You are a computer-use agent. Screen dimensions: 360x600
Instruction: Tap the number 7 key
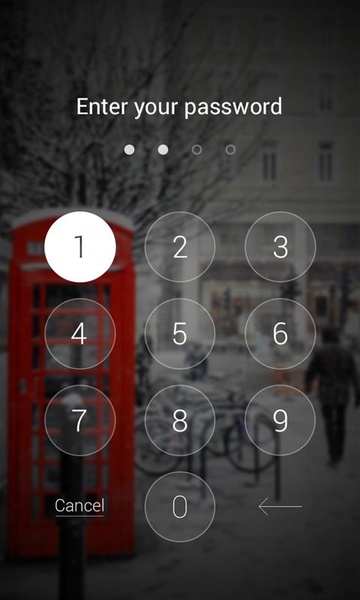[80, 420]
